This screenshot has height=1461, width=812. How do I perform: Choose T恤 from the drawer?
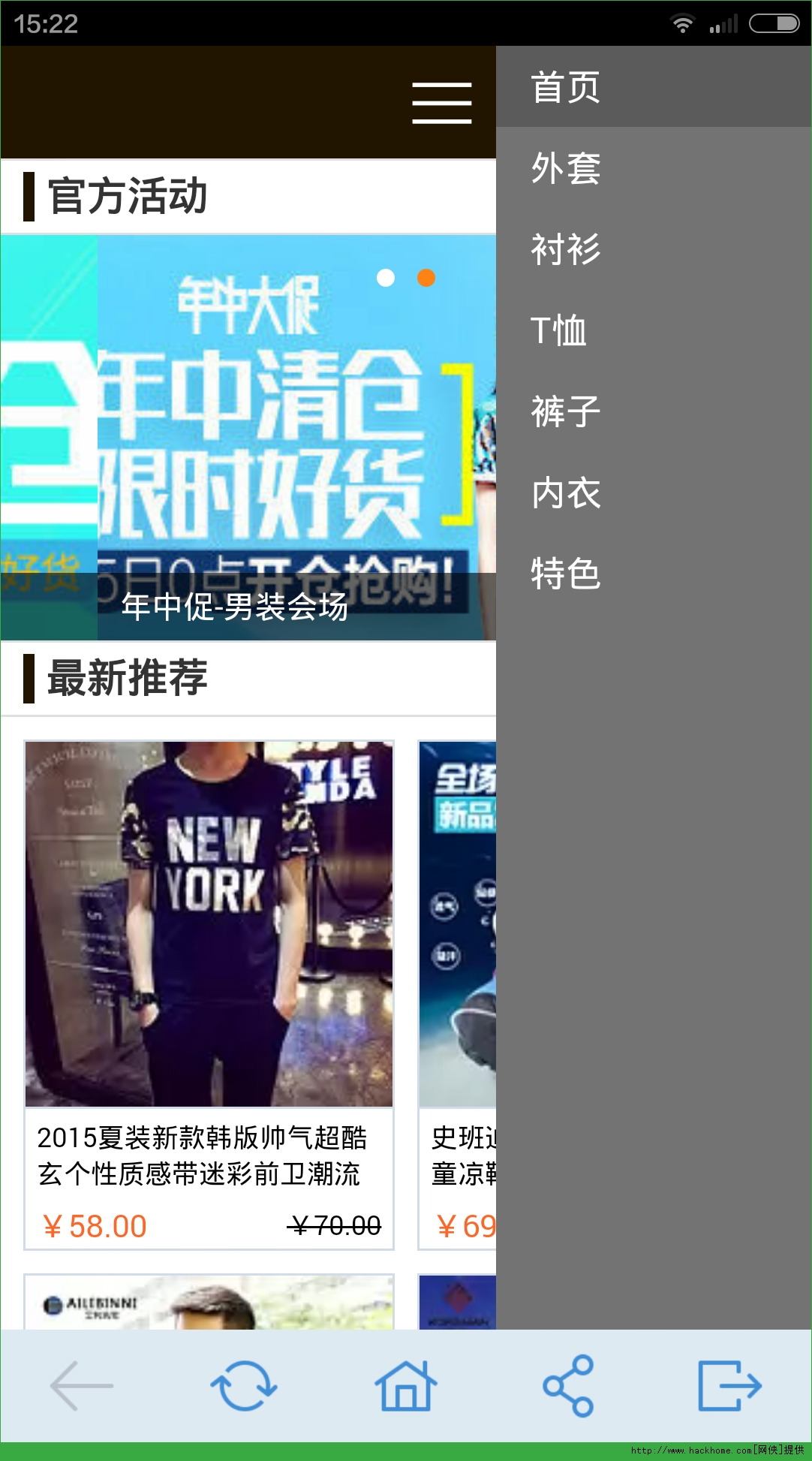(x=559, y=330)
